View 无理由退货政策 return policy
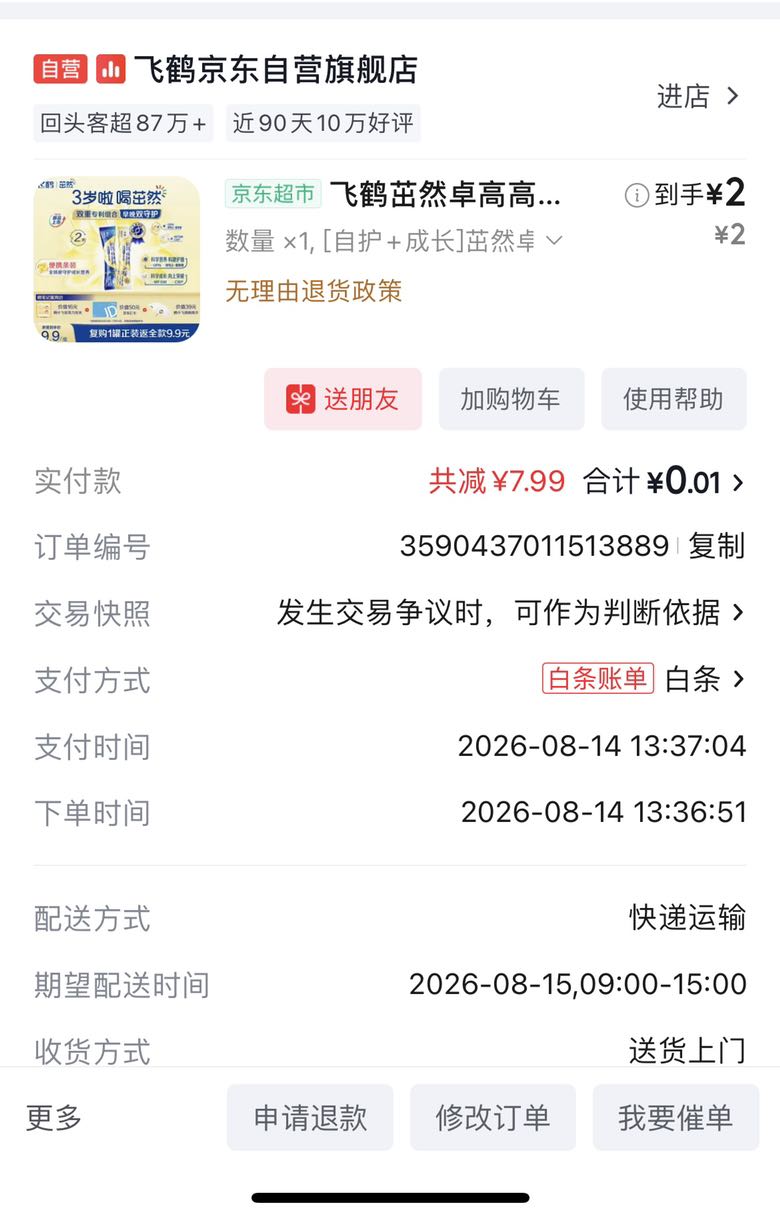 point(313,291)
